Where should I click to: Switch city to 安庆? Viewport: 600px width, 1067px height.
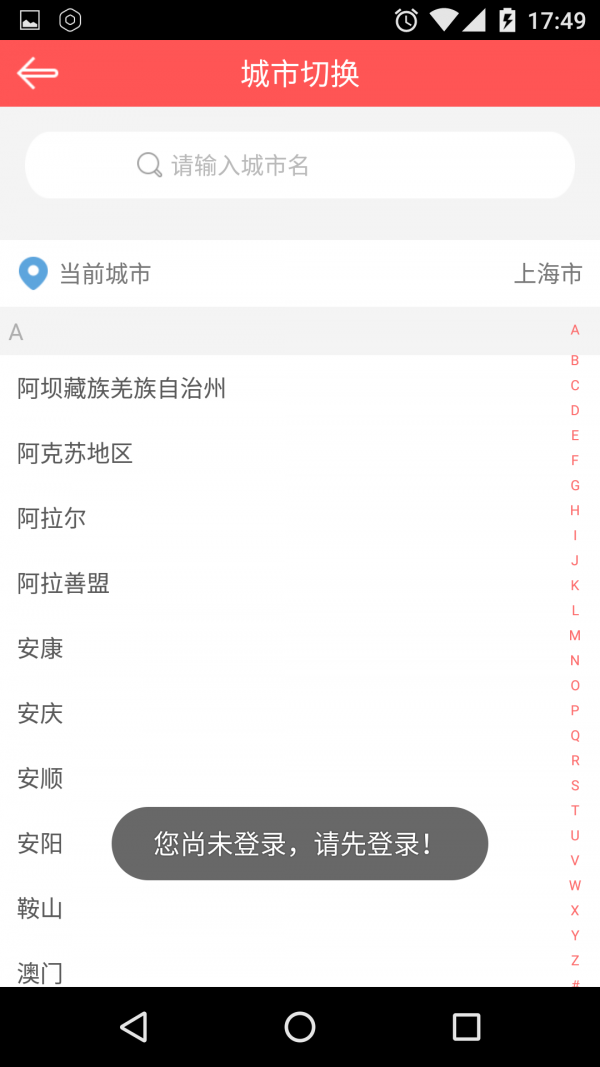(x=41, y=713)
